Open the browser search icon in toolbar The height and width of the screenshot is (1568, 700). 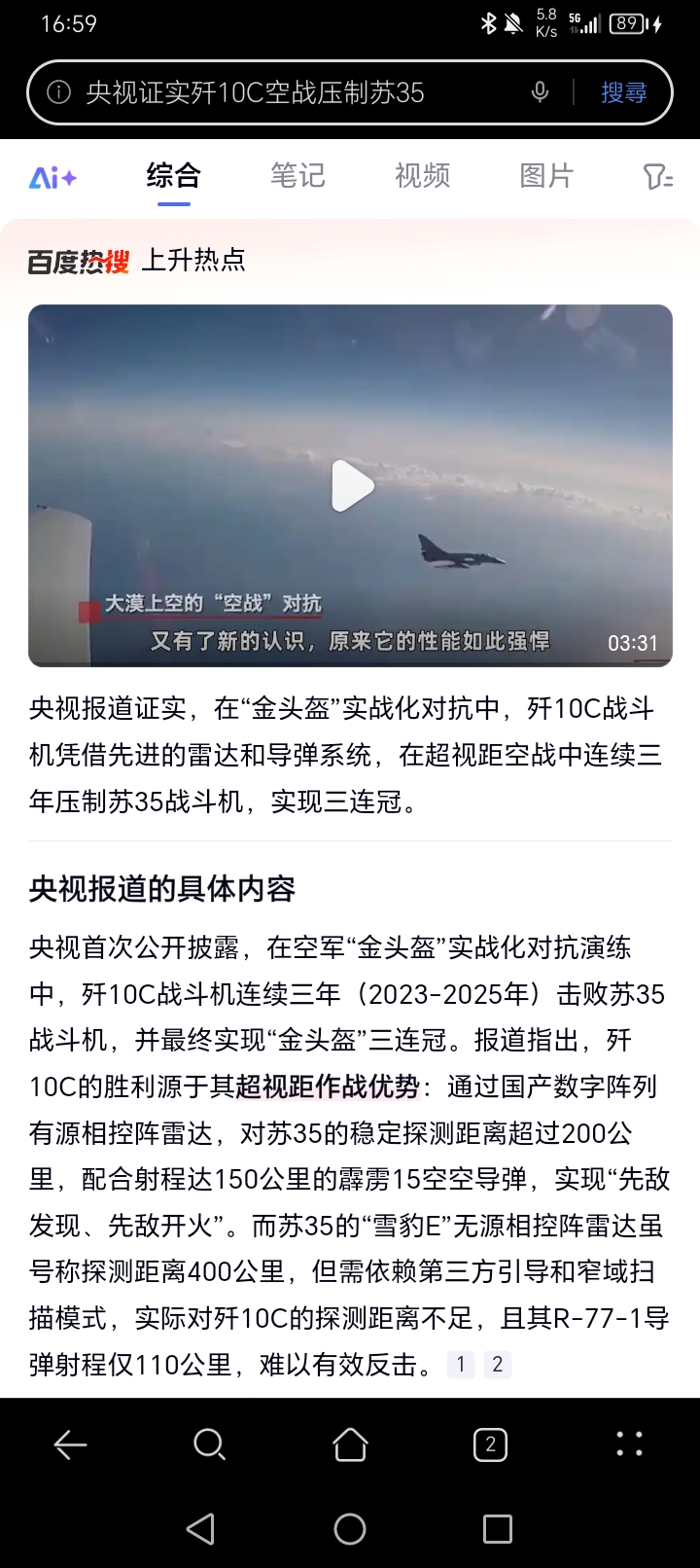(209, 1445)
